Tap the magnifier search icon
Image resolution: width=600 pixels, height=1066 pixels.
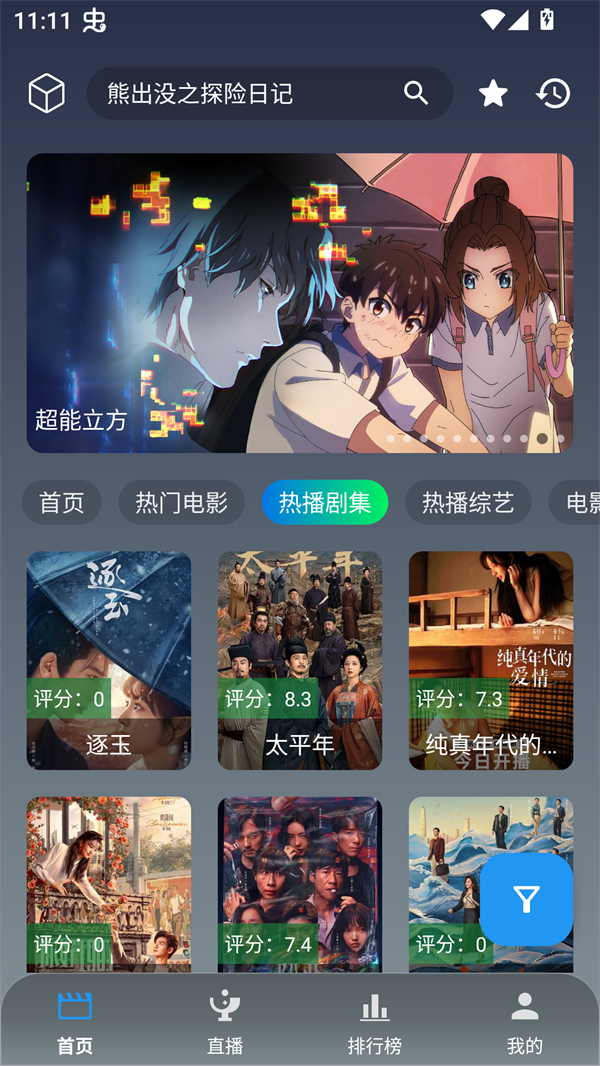point(416,93)
